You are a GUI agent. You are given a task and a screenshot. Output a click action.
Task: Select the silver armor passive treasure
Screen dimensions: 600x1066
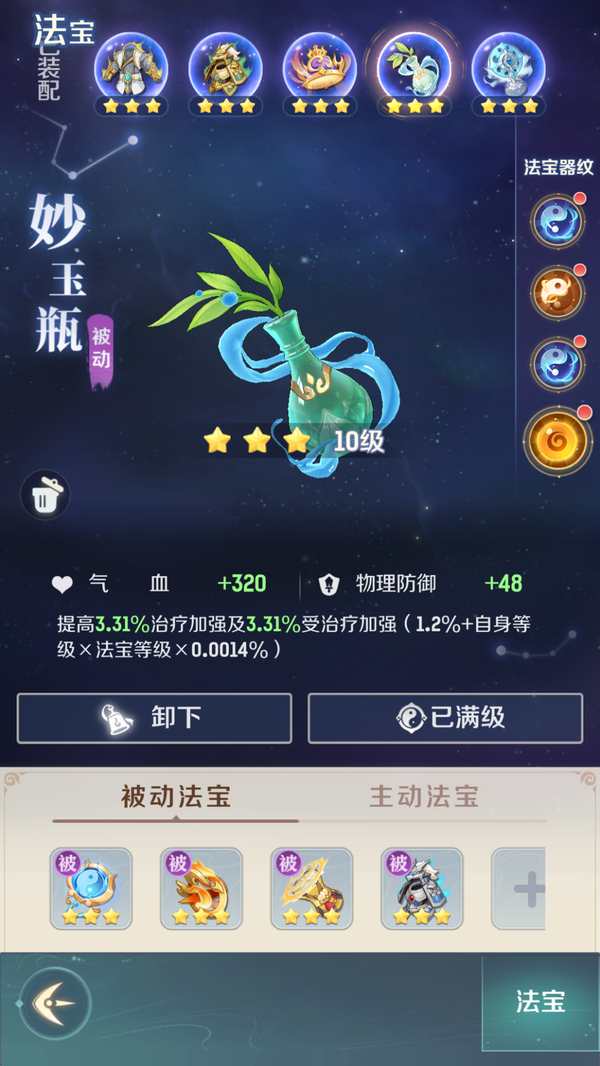click(421, 888)
